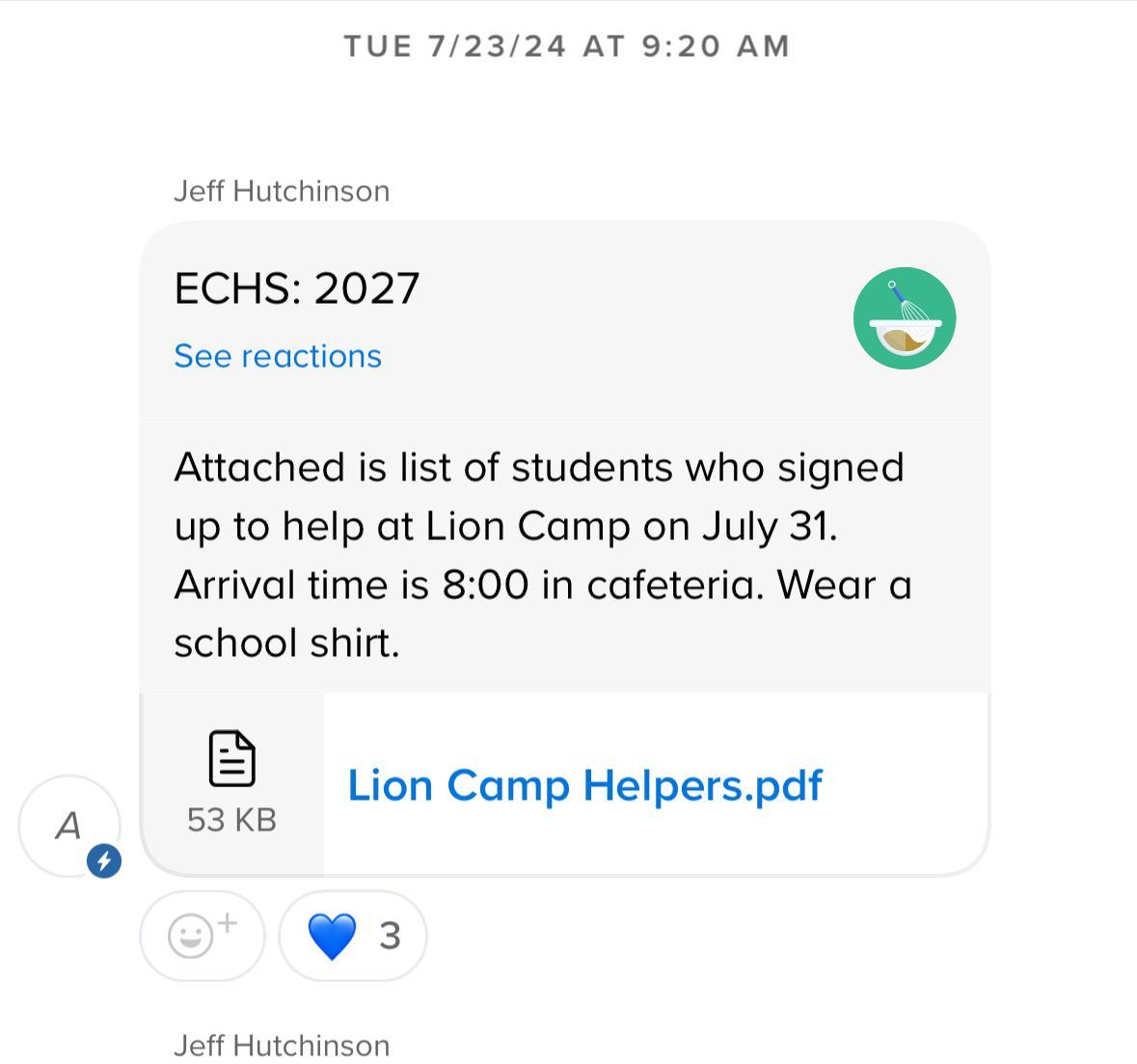Open the sender's avatar marked A
Viewport: 1137px width, 1064px height.
(x=68, y=826)
